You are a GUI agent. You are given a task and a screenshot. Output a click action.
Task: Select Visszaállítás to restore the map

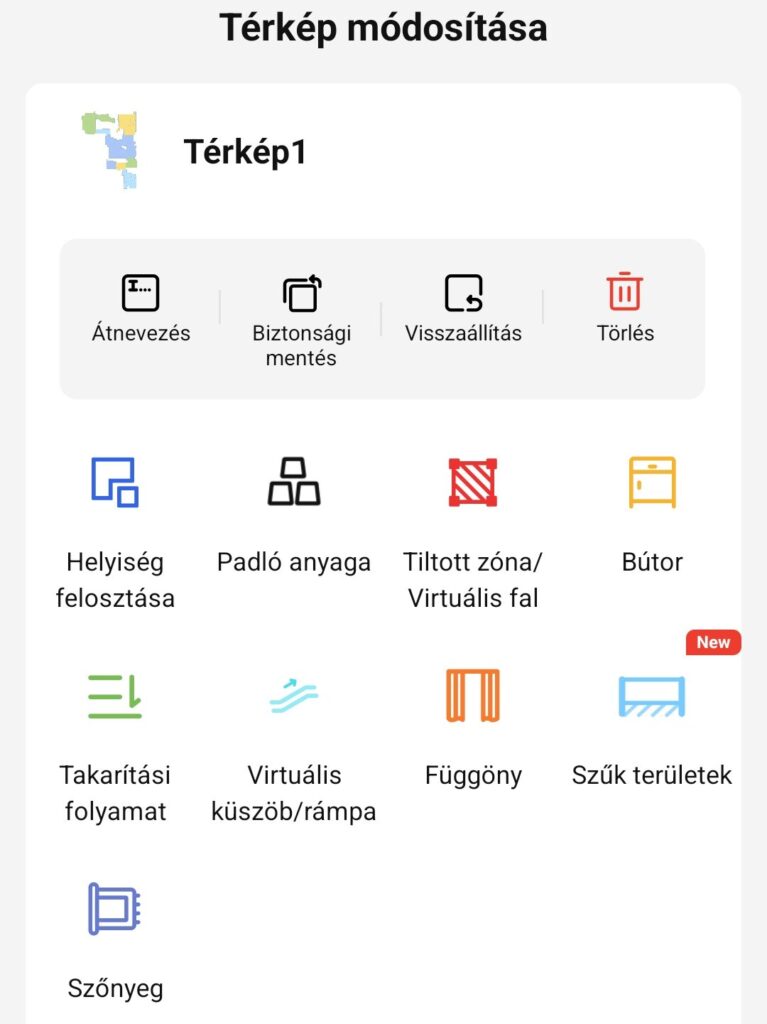click(x=463, y=310)
